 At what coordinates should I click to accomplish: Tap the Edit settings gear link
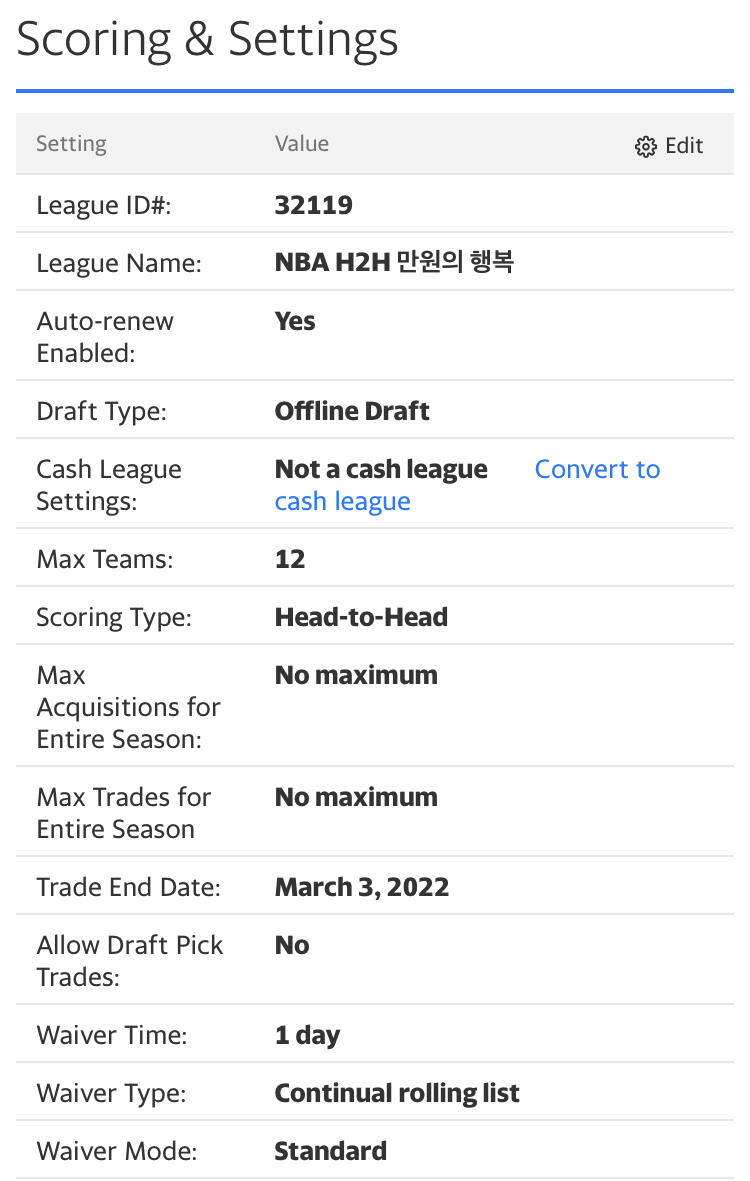click(x=669, y=146)
